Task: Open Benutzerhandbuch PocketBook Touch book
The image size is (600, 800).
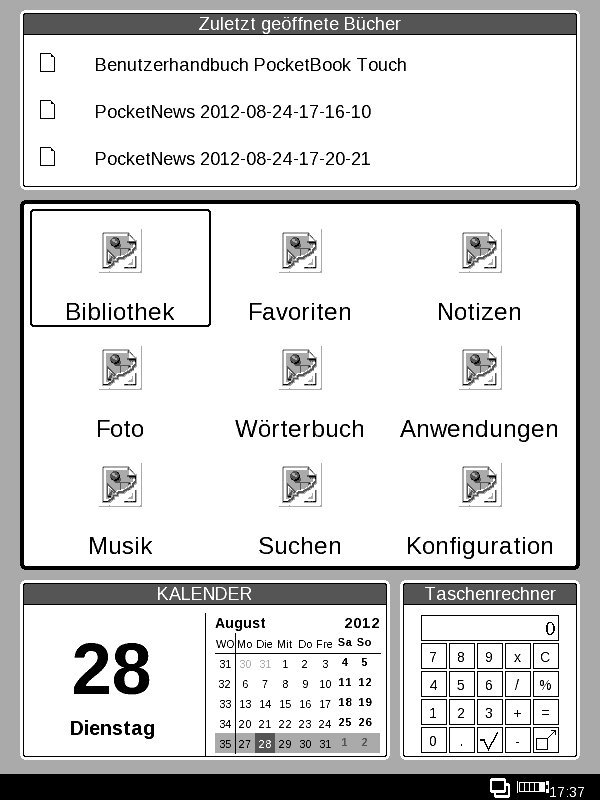Action: [x=250, y=65]
